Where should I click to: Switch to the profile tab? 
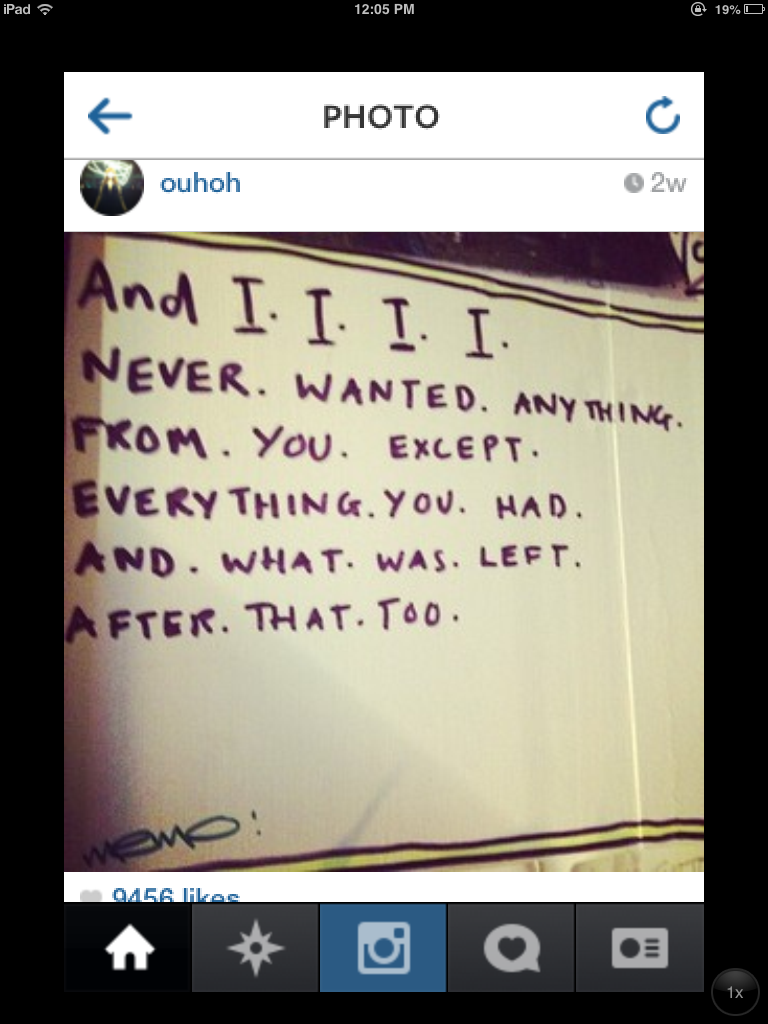640,948
